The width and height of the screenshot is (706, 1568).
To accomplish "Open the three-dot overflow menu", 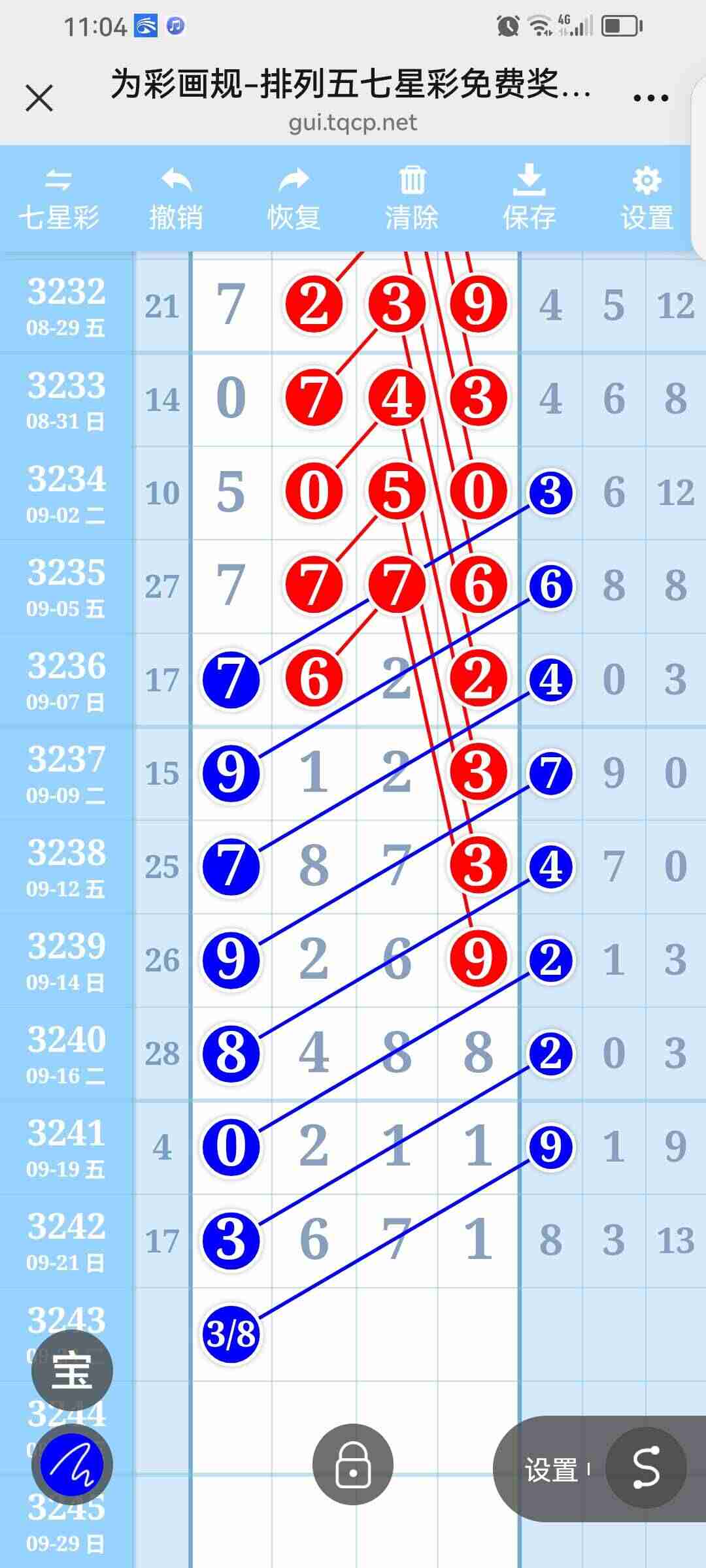I will (650, 99).
